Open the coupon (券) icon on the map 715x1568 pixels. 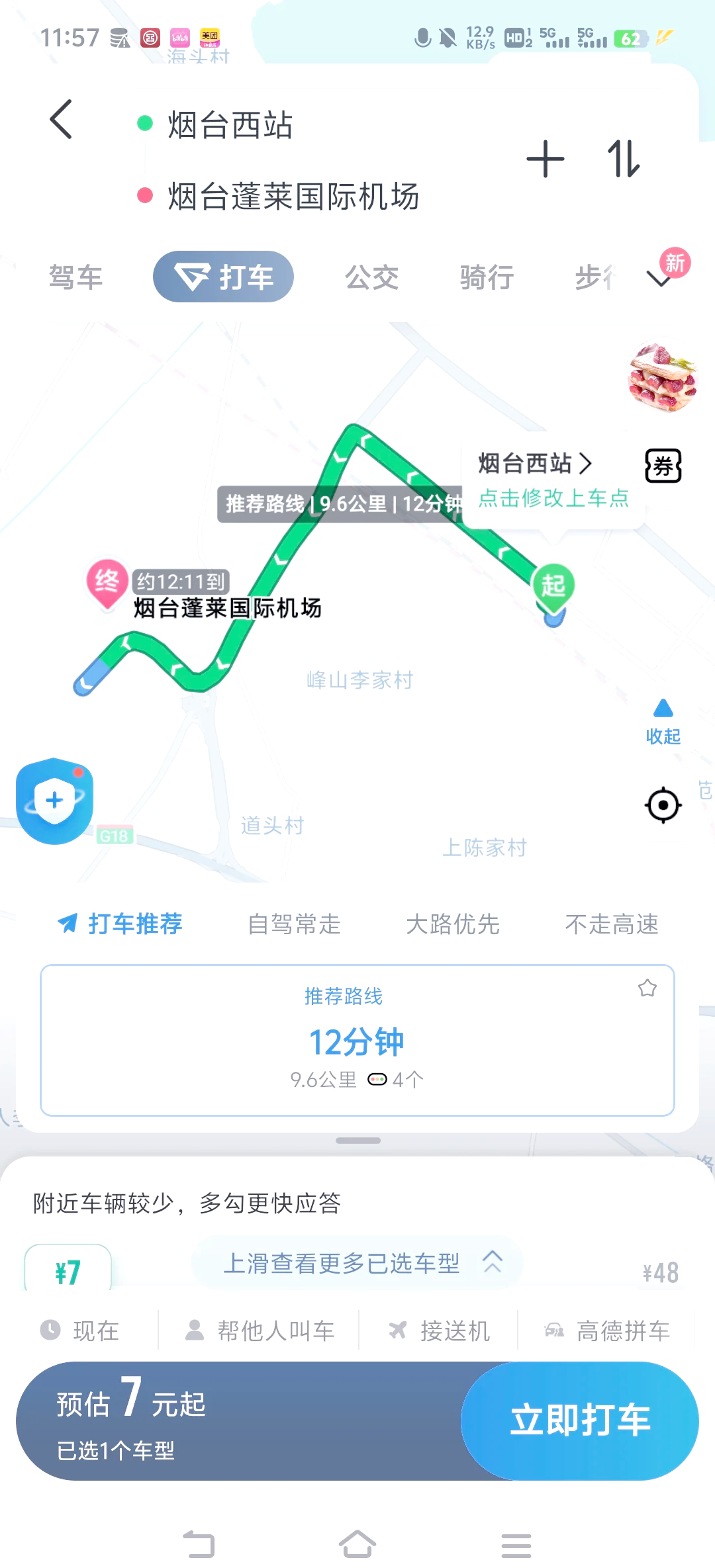click(x=663, y=466)
